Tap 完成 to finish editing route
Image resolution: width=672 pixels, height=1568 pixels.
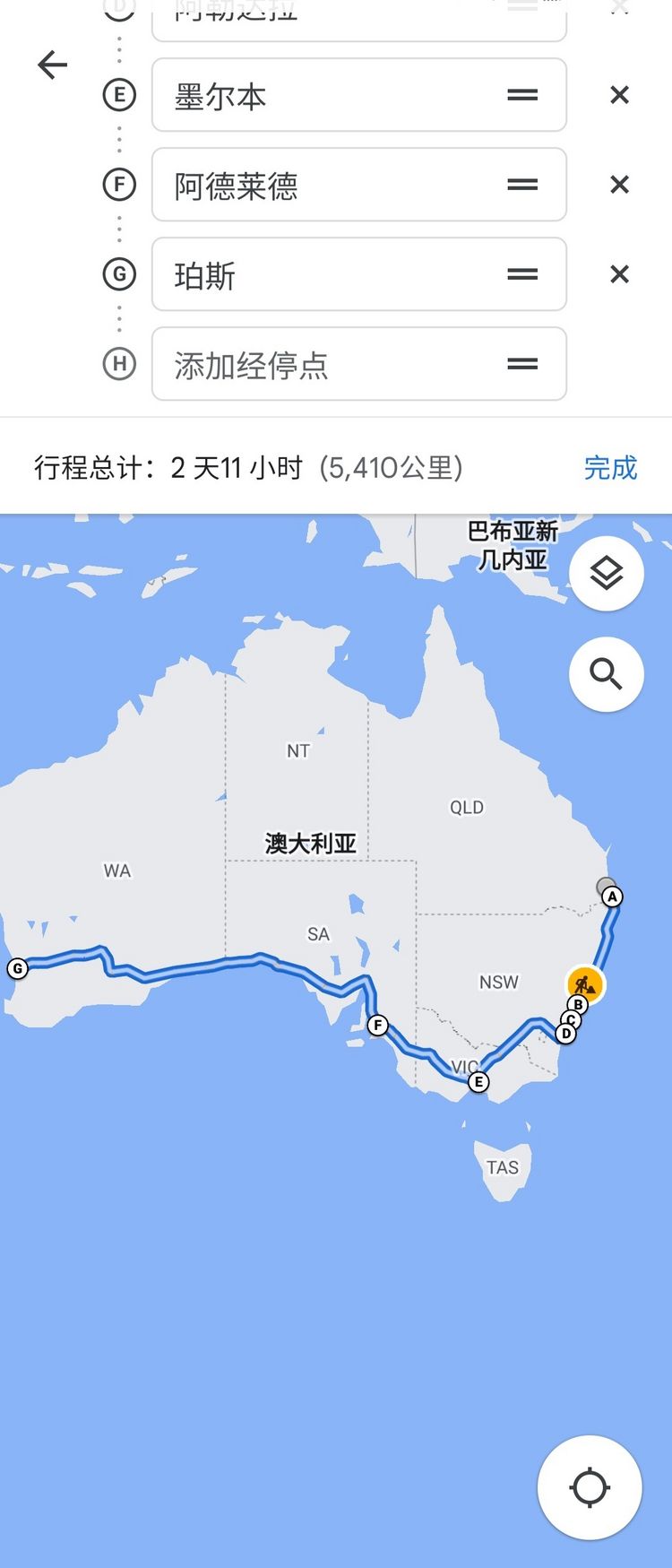(x=610, y=467)
